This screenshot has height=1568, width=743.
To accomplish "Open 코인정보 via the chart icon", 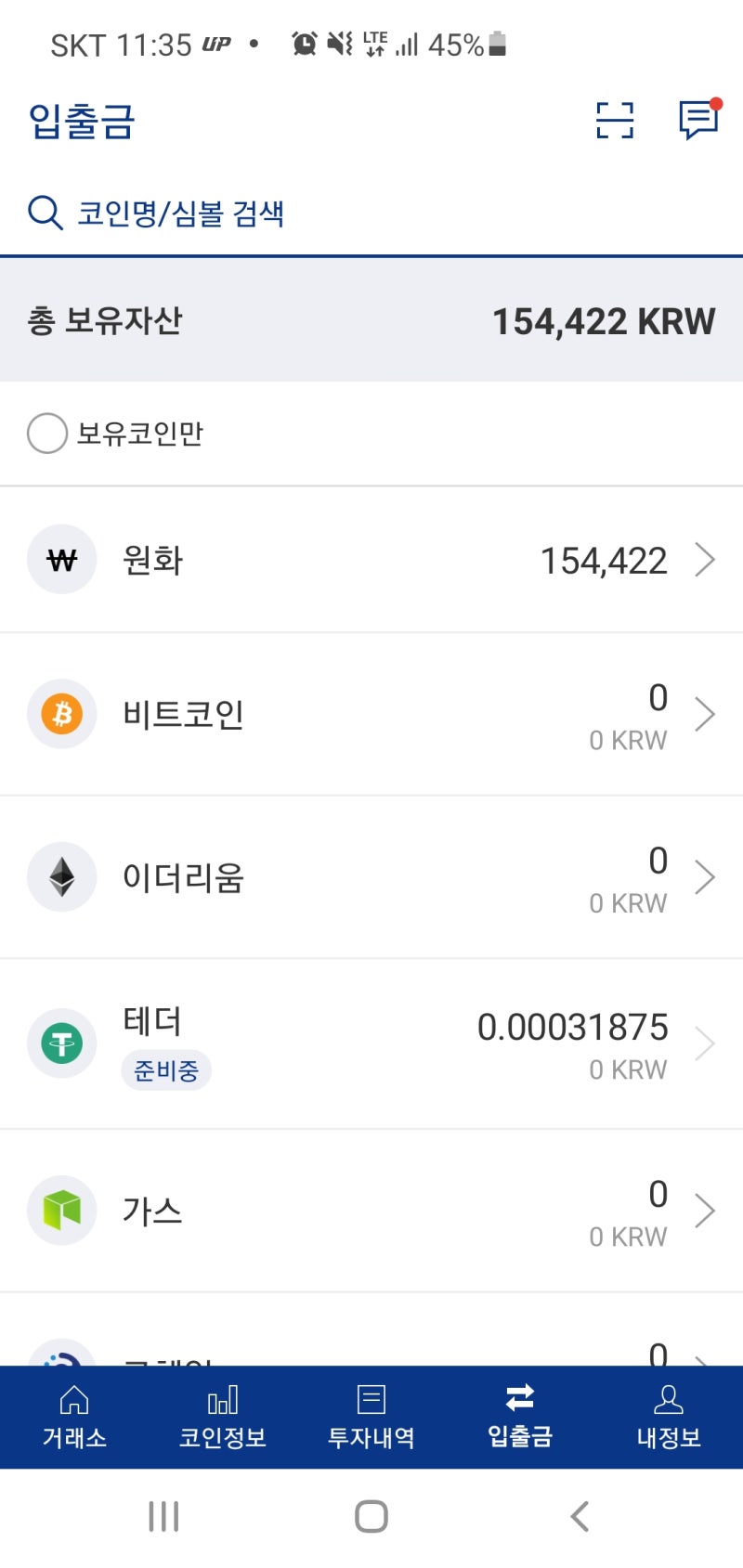I will pos(222,1398).
